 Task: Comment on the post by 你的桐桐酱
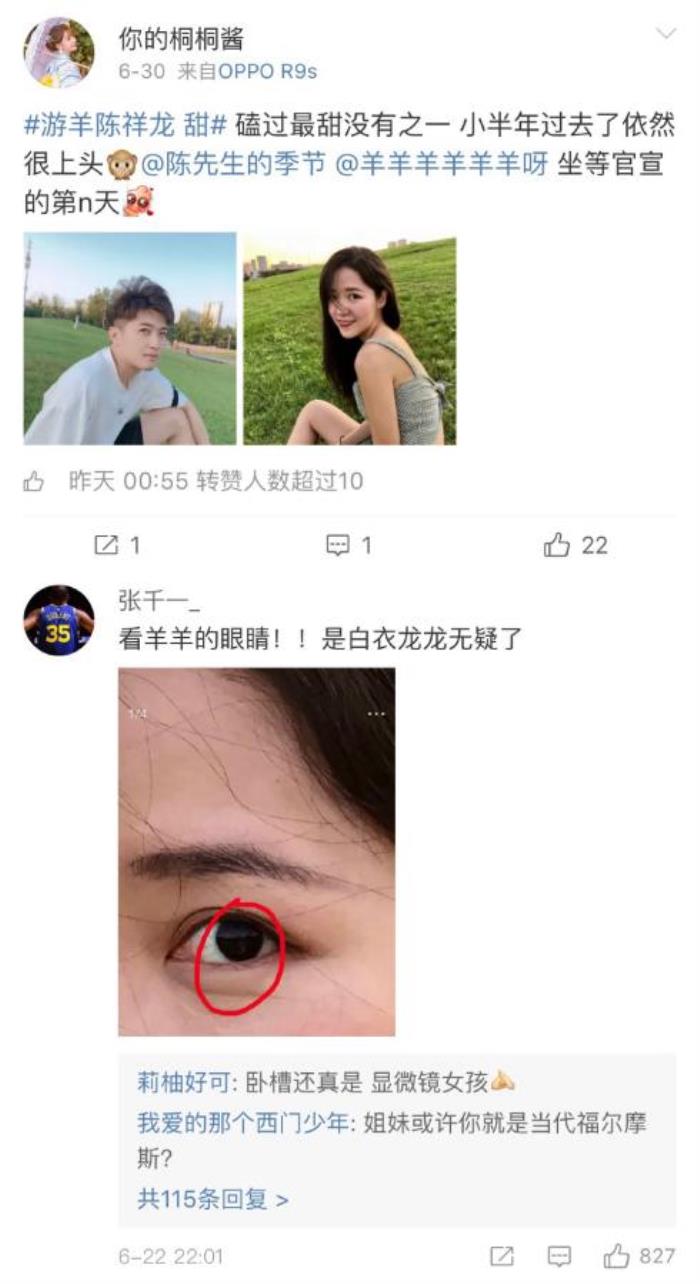pos(348,545)
